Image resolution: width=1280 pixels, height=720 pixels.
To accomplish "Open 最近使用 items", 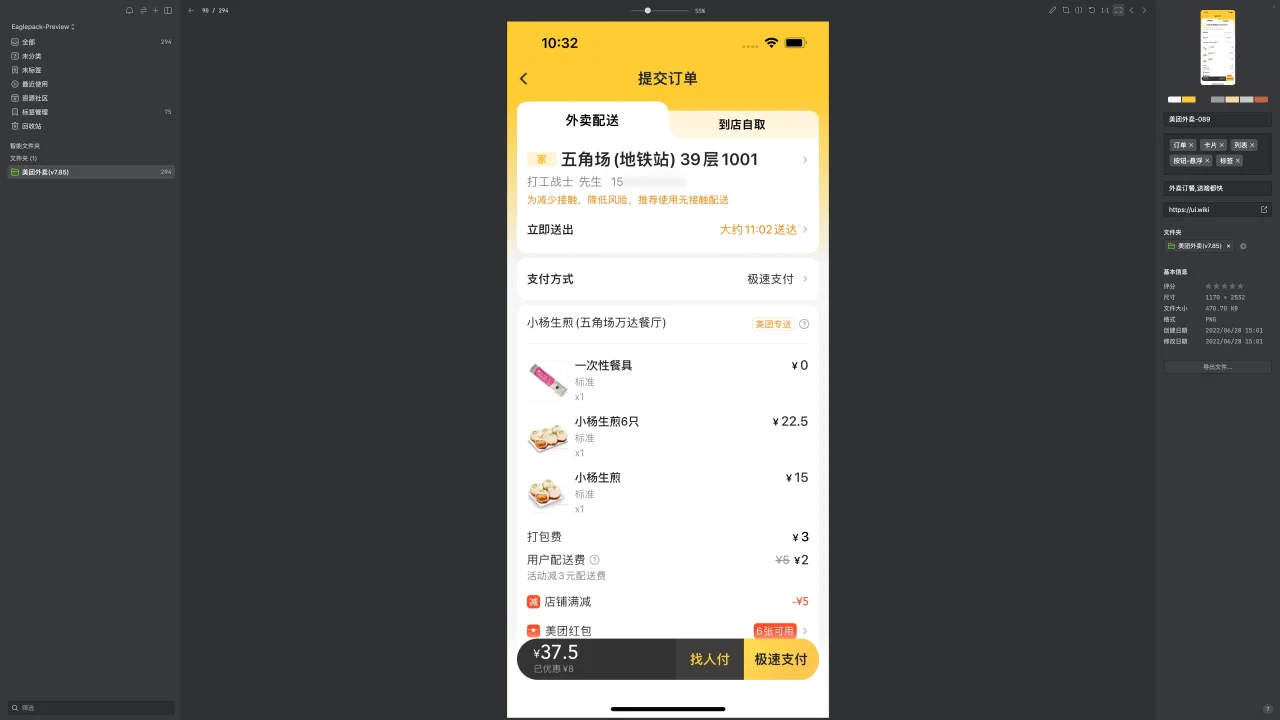I will 34,84.
